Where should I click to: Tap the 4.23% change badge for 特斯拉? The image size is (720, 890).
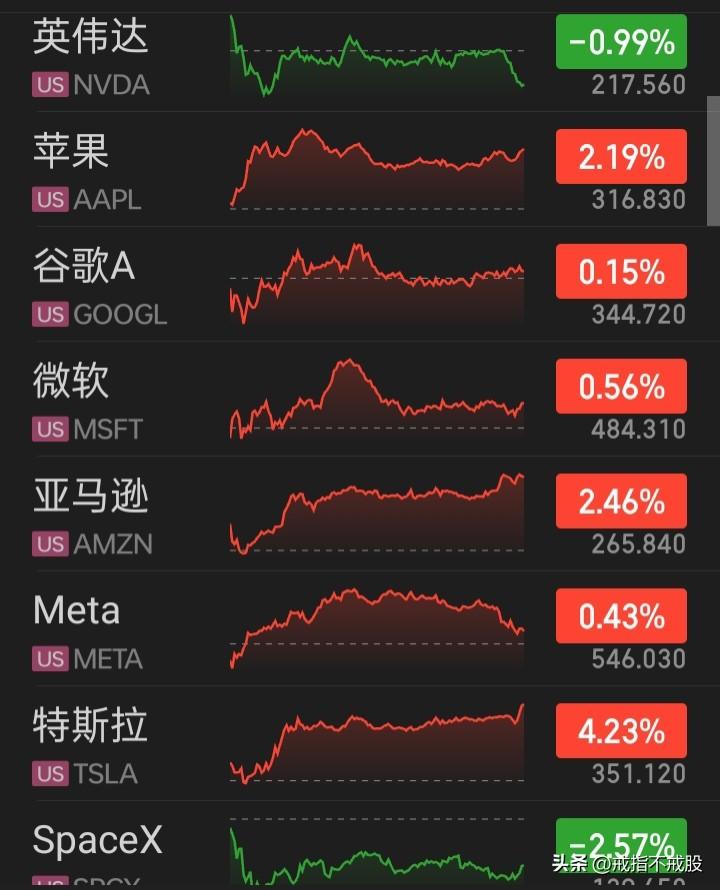click(x=621, y=731)
